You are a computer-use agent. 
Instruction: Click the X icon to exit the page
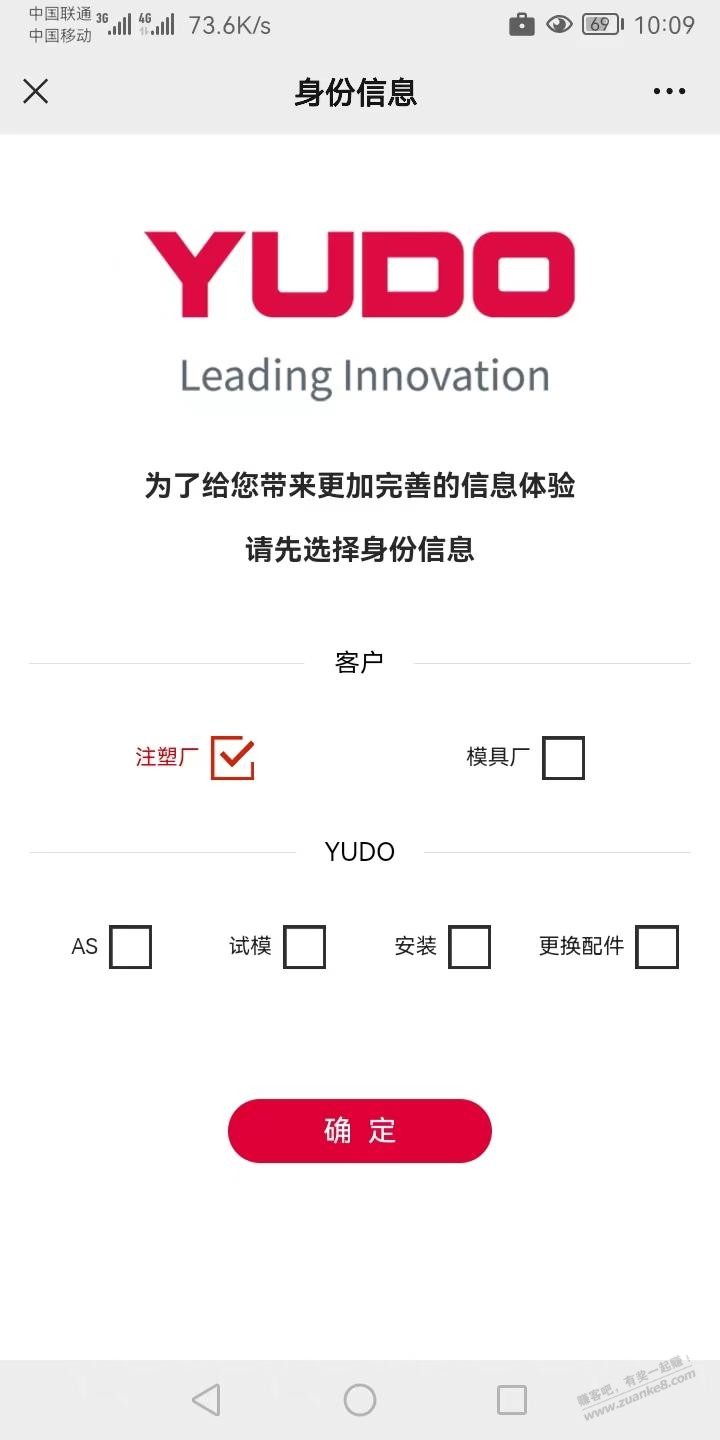click(x=35, y=91)
